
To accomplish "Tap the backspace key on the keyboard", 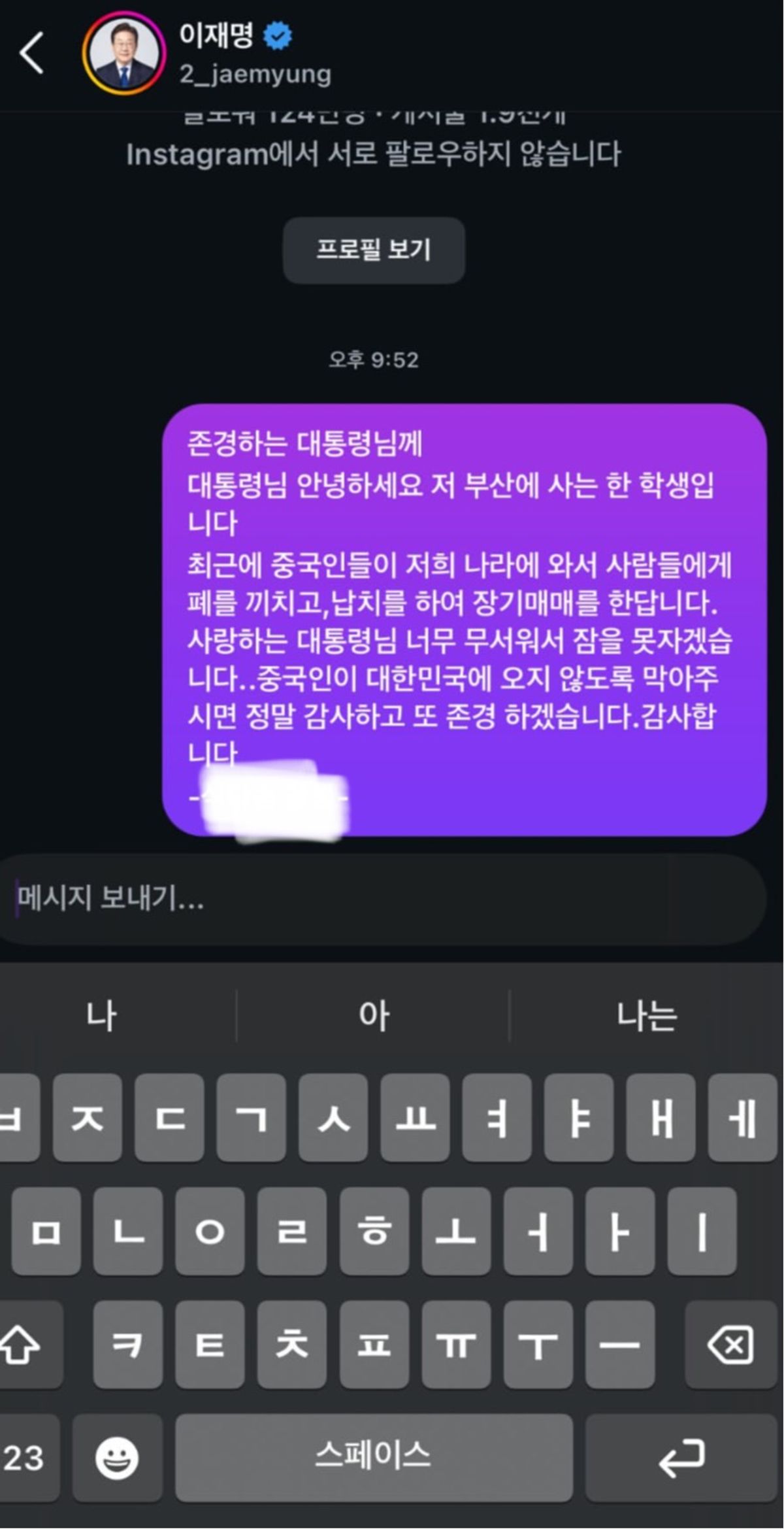I will [x=730, y=1345].
